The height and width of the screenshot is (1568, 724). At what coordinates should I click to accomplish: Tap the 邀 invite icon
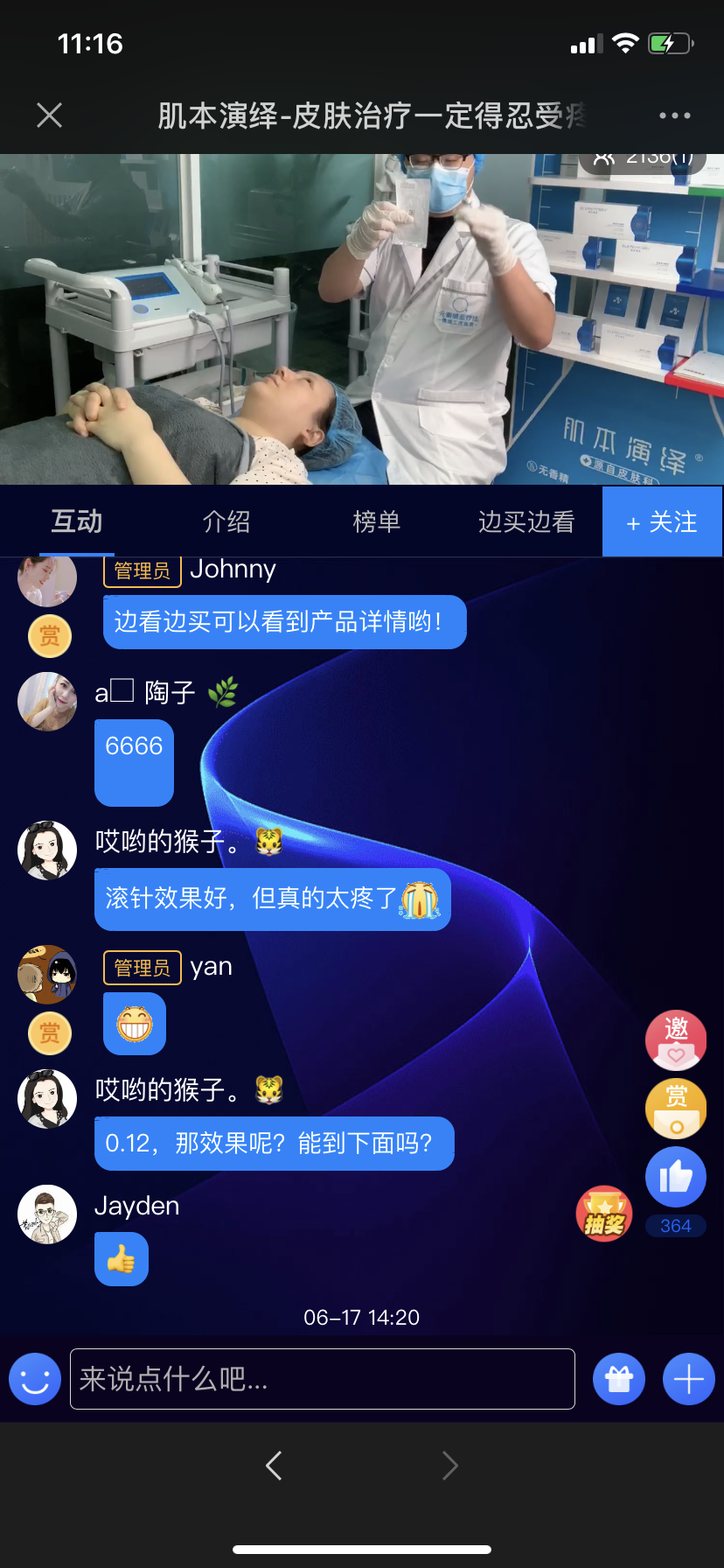pos(675,1039)
